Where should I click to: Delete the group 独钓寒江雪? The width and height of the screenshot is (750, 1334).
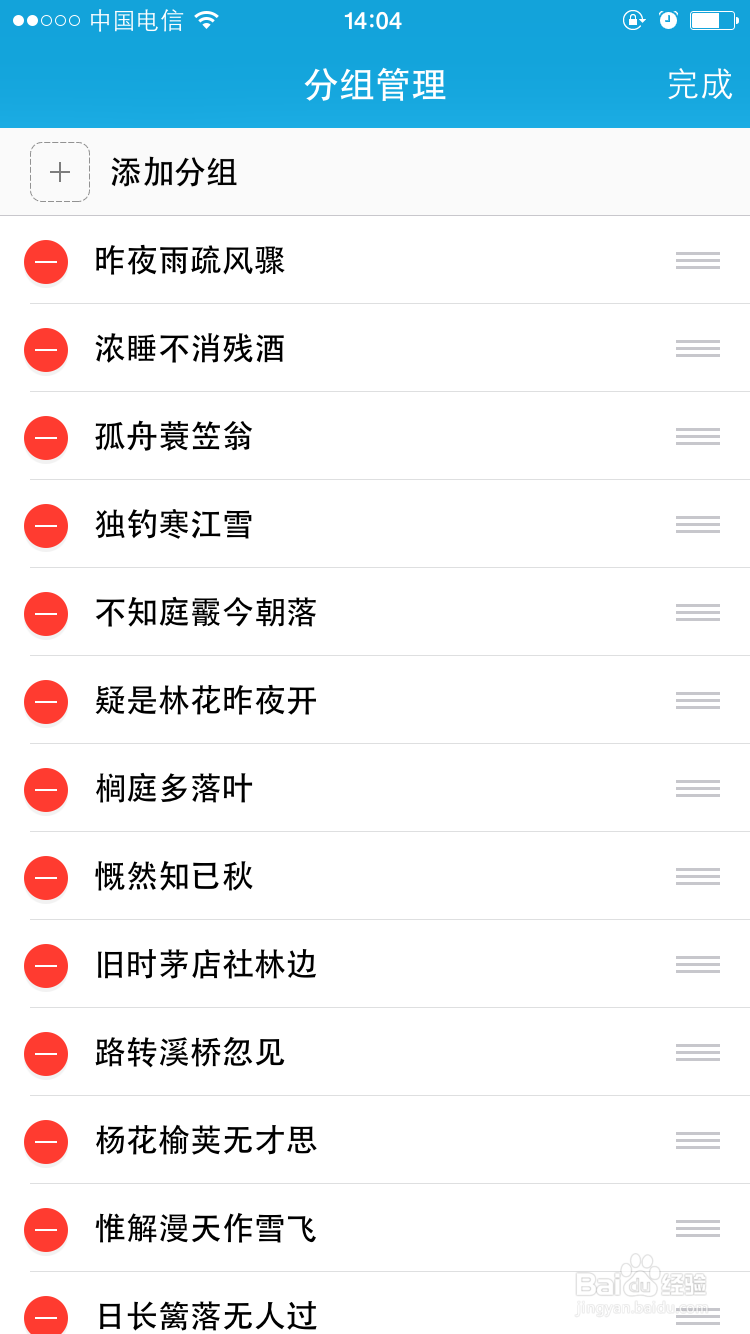pyautogui.click(x=46, y=526)
